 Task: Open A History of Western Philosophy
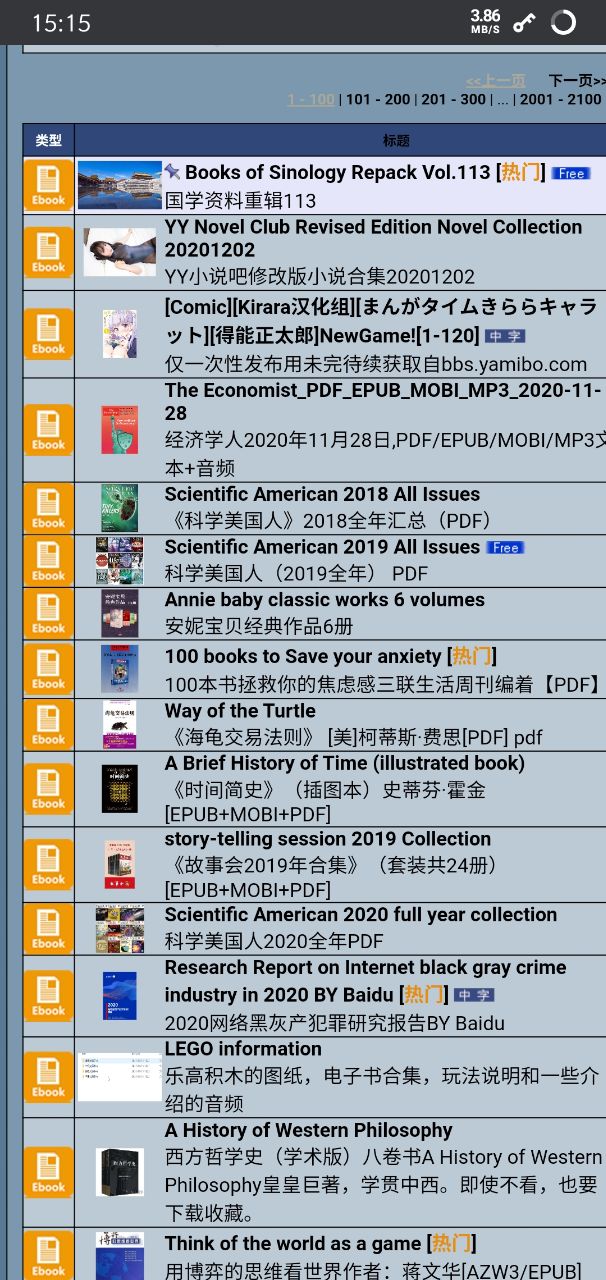click(308, 1130)
